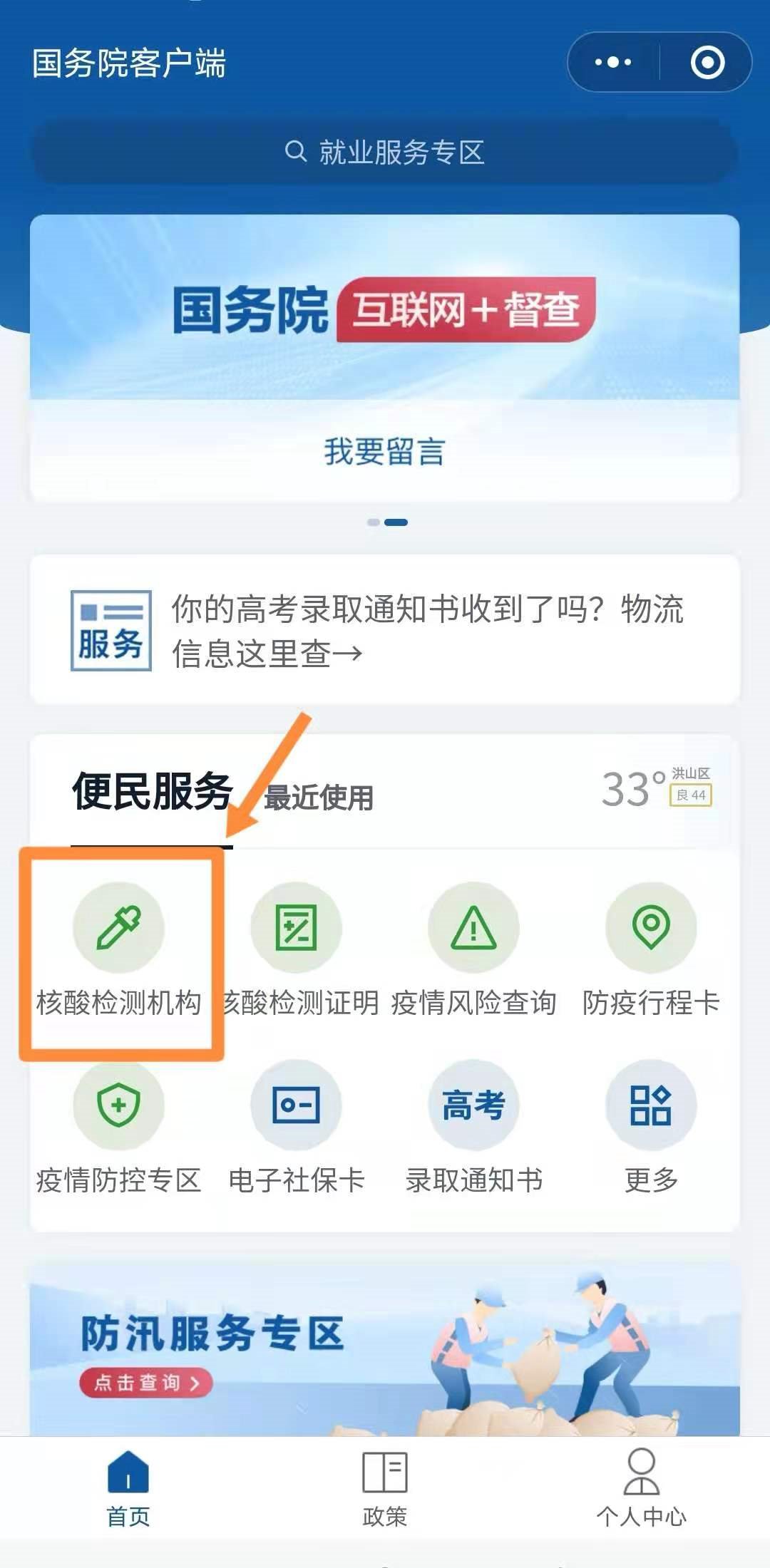The image size is (770, 1568).
Task: Select the 便民服务 tab
Action: click(x=152, y=792)
